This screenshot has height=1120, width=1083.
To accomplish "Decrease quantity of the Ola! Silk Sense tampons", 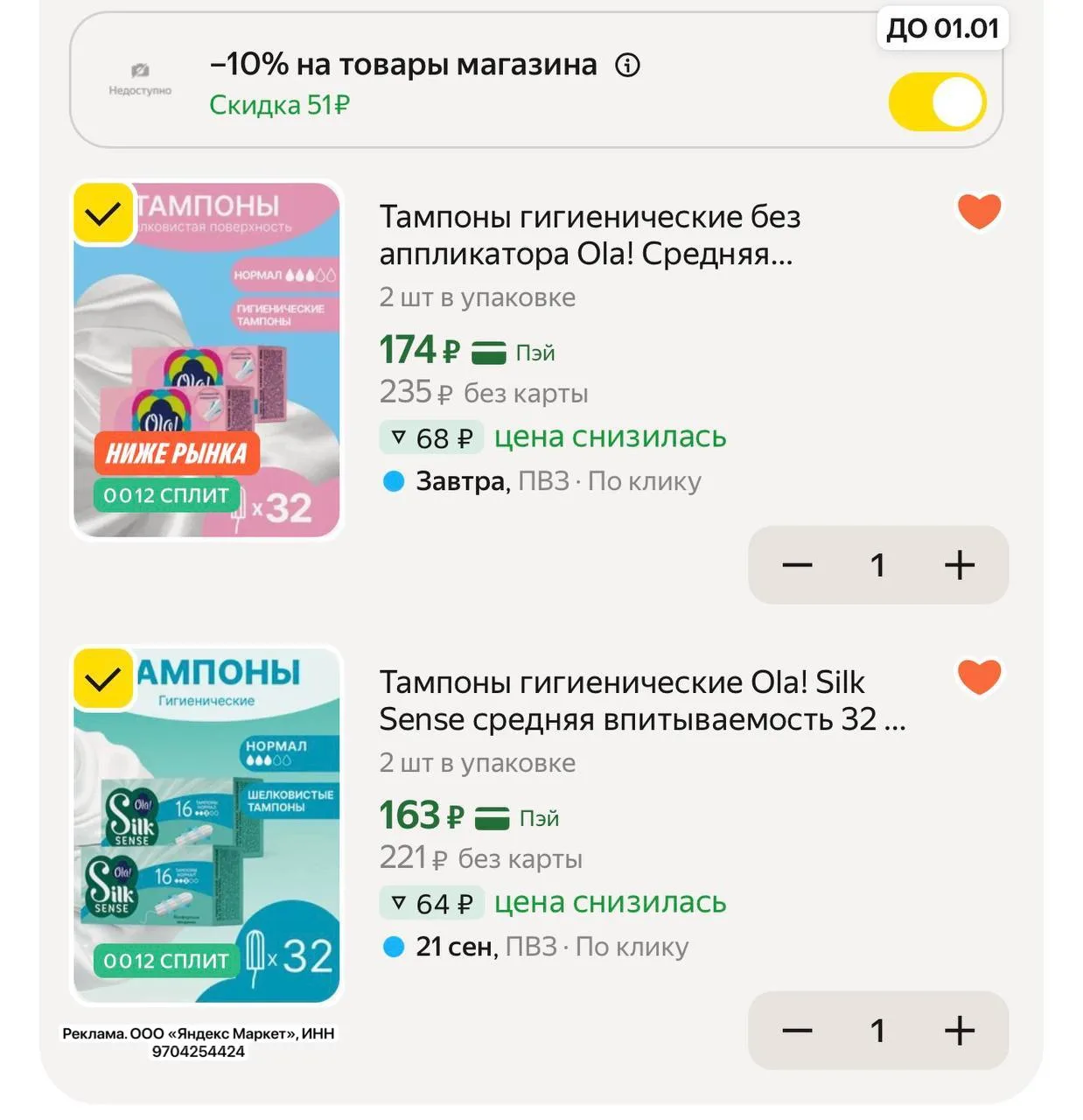I will tap(797, 1031).
